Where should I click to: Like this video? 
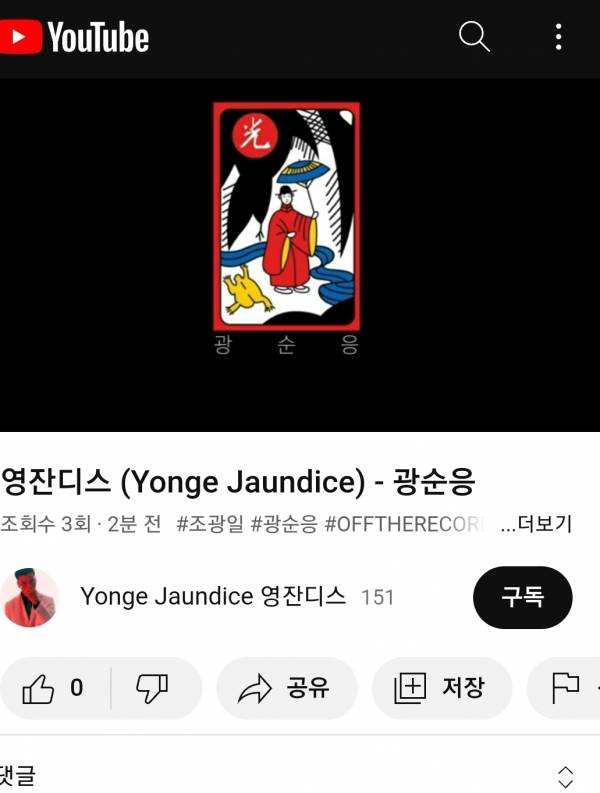click(55, 688)
